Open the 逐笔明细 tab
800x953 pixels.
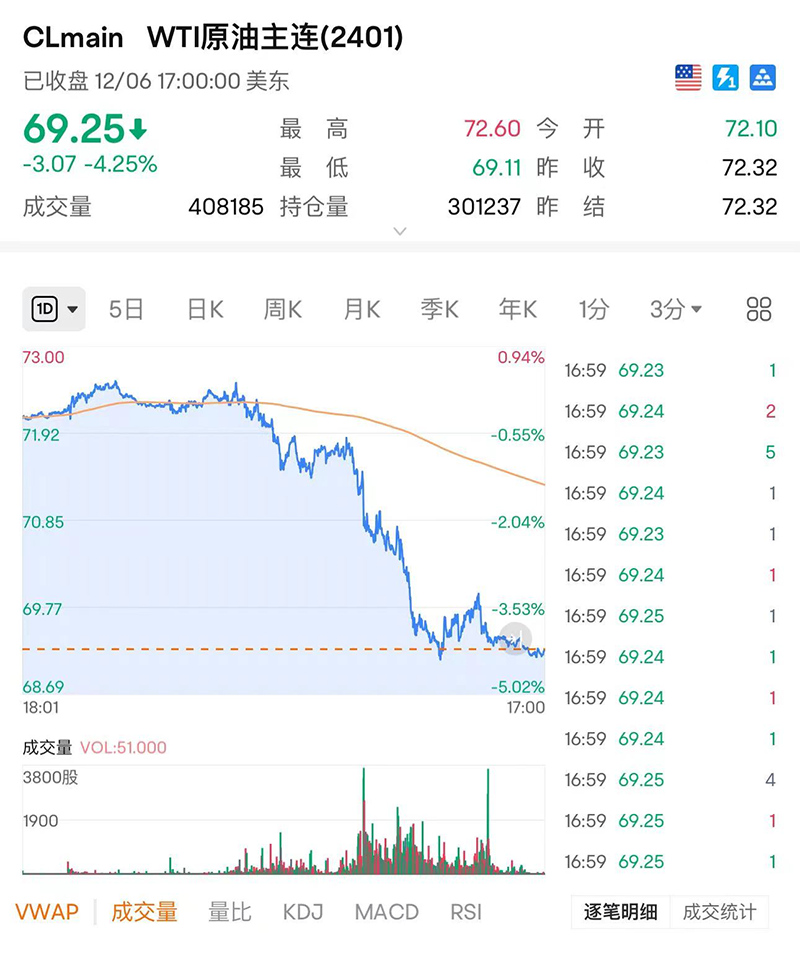[x=621, y=912]
